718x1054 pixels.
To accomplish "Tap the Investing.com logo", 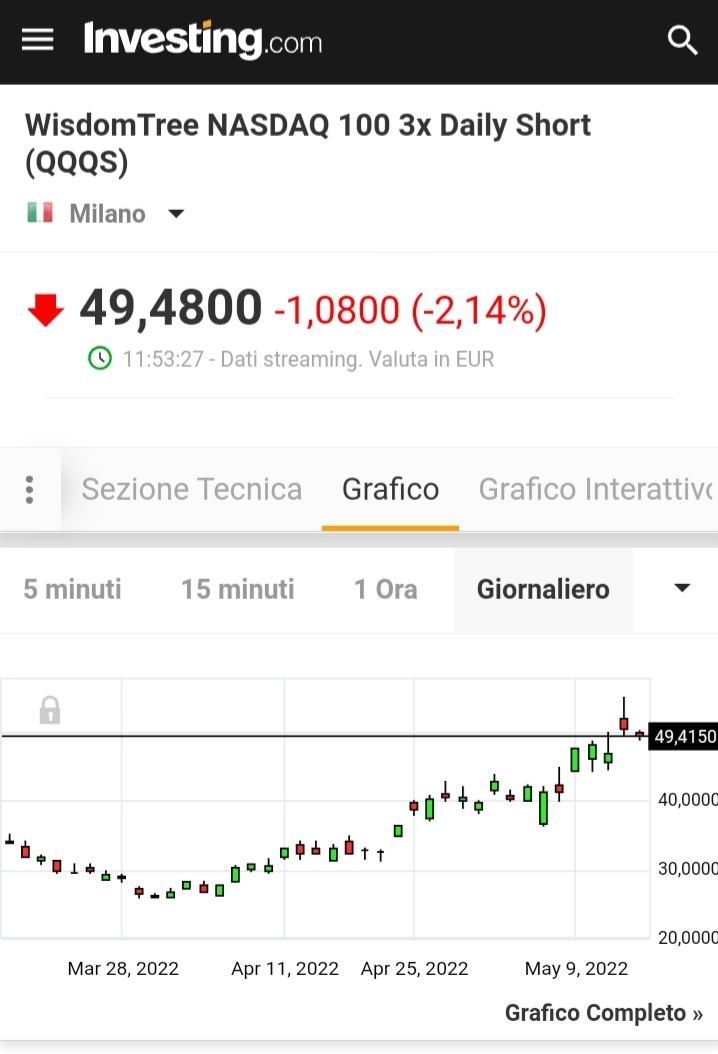I will [203, 40].
